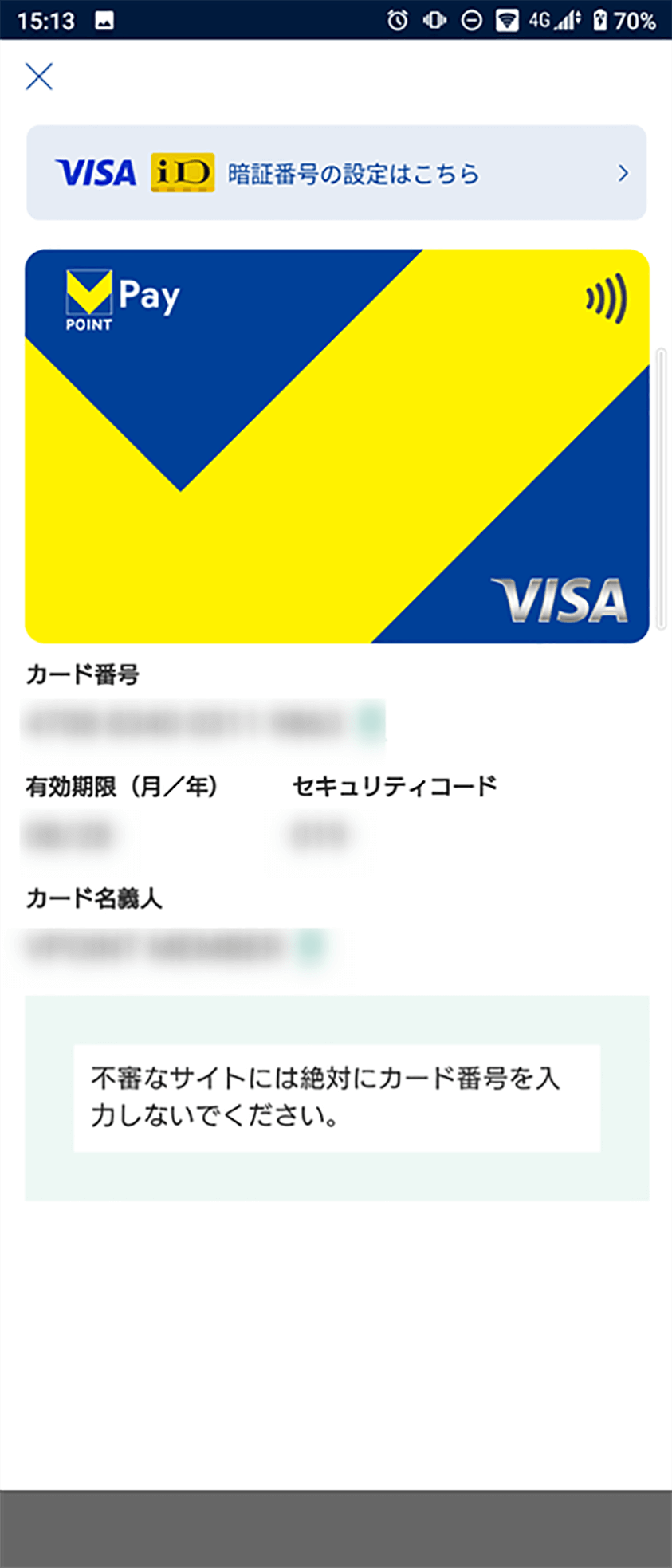Close the card details screen
Screen dimensions: 672x1568
click(38, 77)
